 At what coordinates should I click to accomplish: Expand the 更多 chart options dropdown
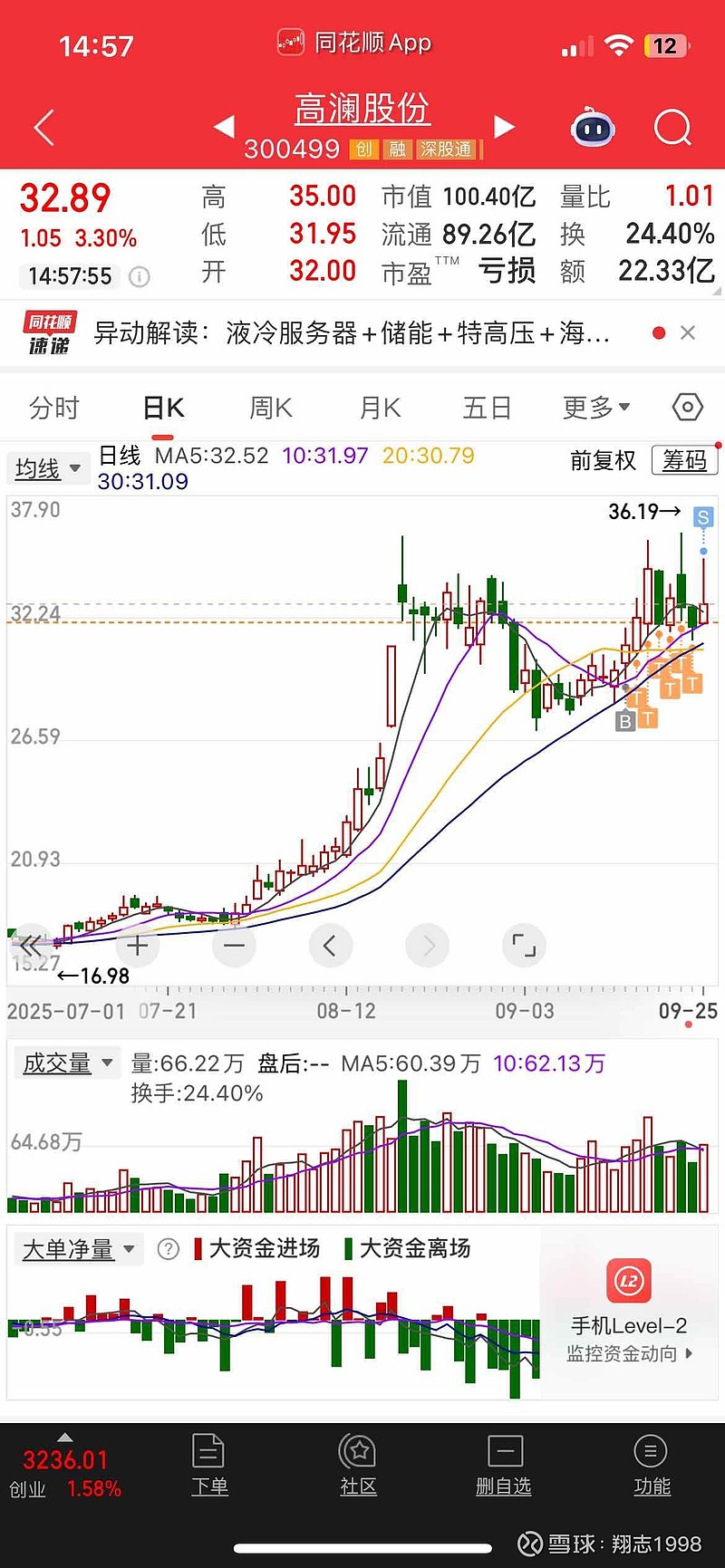[x=595, y=408]
